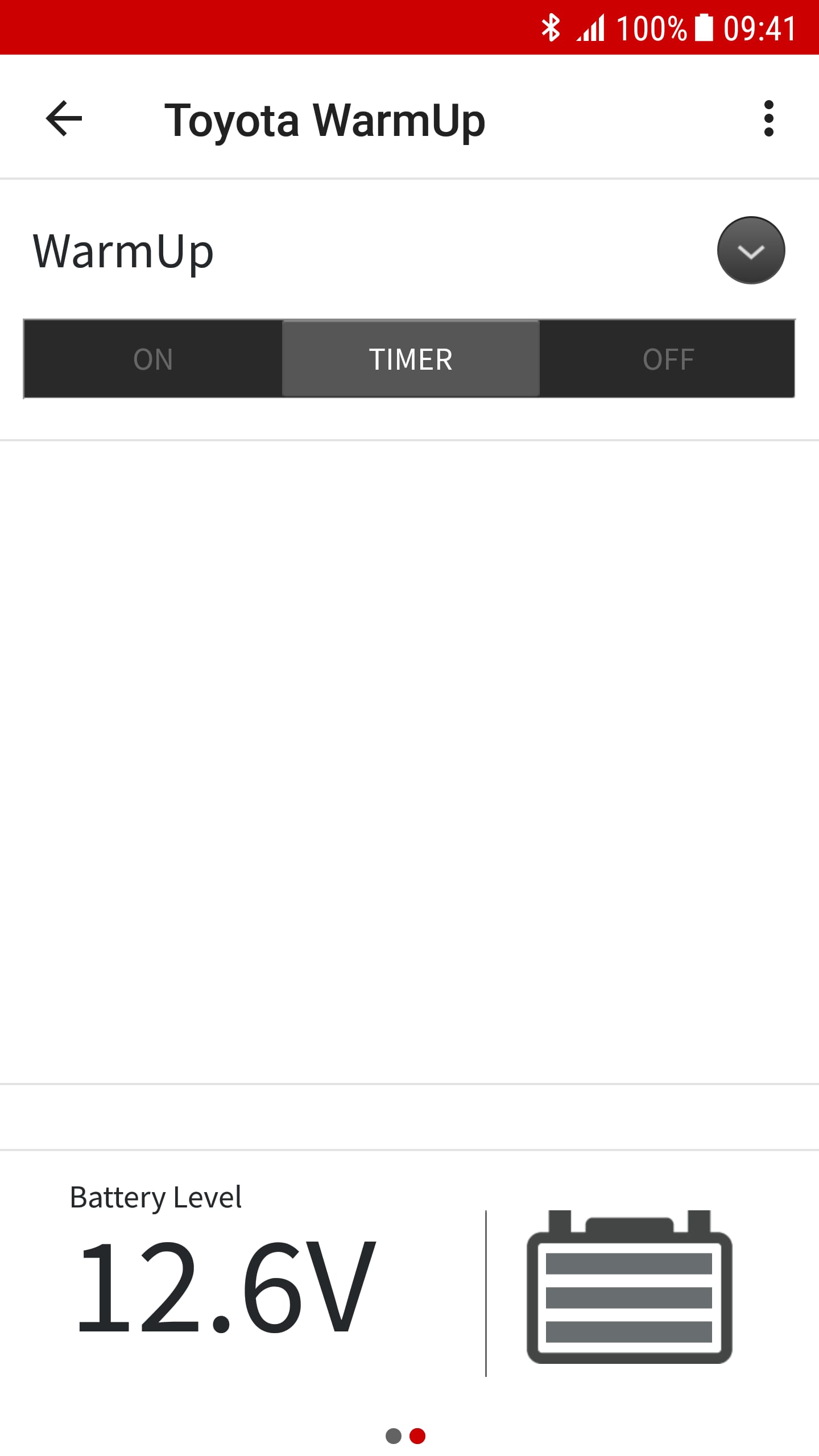
Task: Tap the Battery Level label
Action: click(155, 1196)
